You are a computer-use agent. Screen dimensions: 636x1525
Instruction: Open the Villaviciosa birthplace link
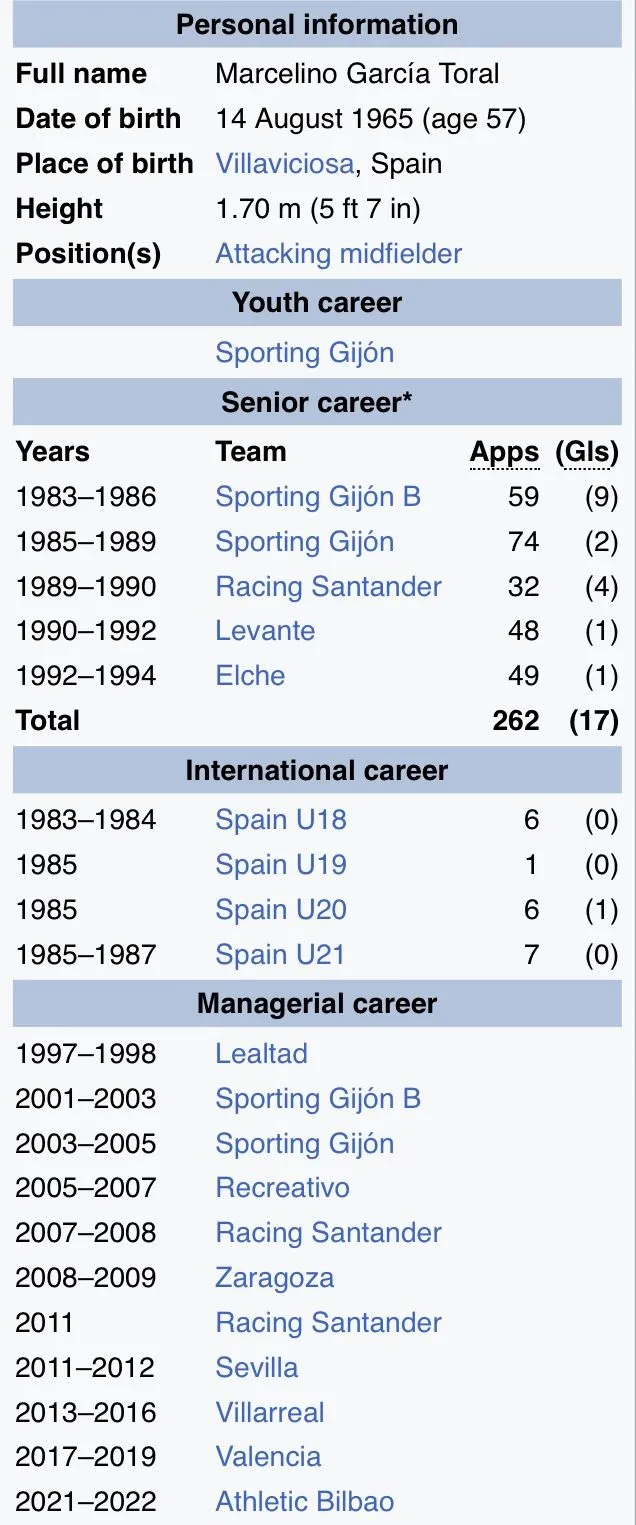click(x=284, y=164)
